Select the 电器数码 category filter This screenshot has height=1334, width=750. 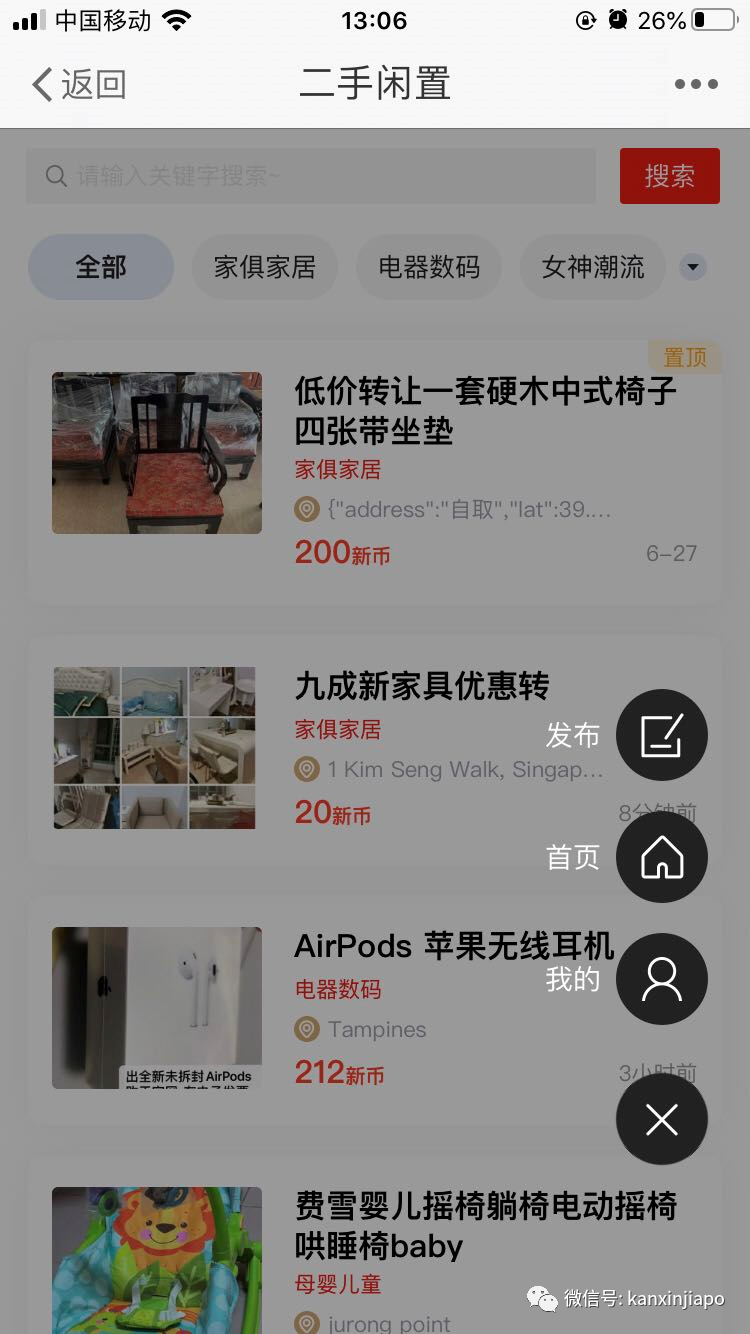429,266
